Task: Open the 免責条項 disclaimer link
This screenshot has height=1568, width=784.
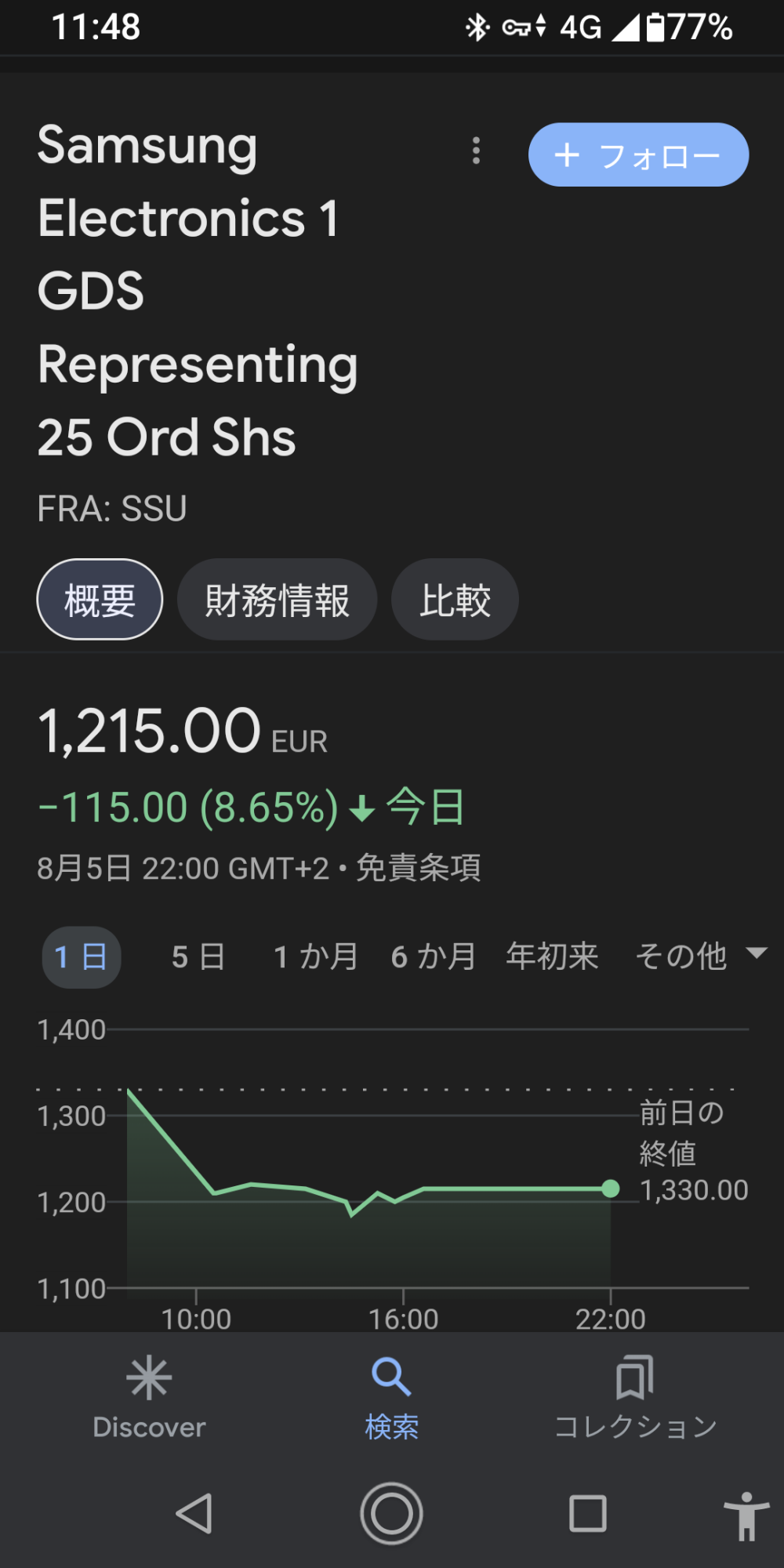Action: [419, 869]
